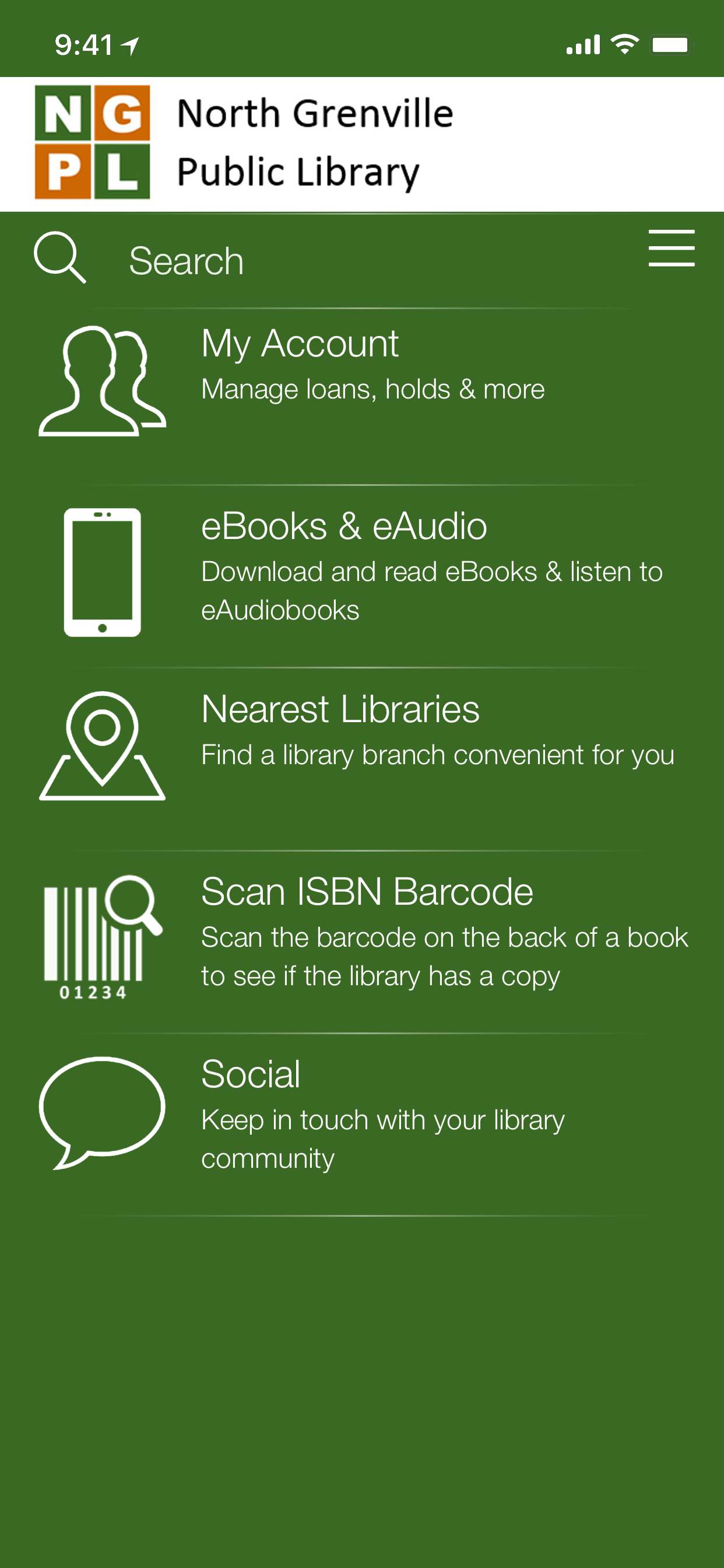Tap the Search field
This screenshot has width=724, height=1568.
point(304,261)
